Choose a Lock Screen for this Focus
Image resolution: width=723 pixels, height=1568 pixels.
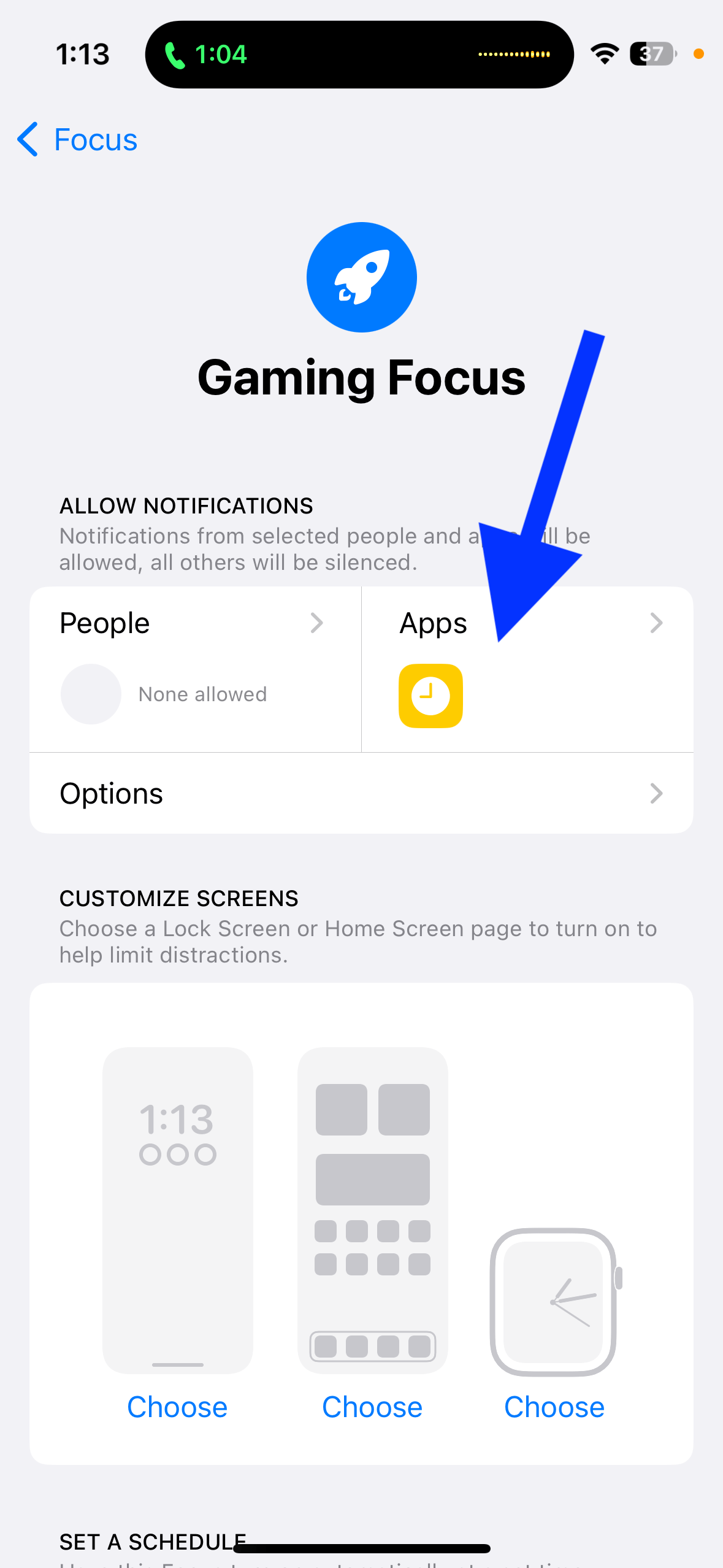(x=177, y=1407)
